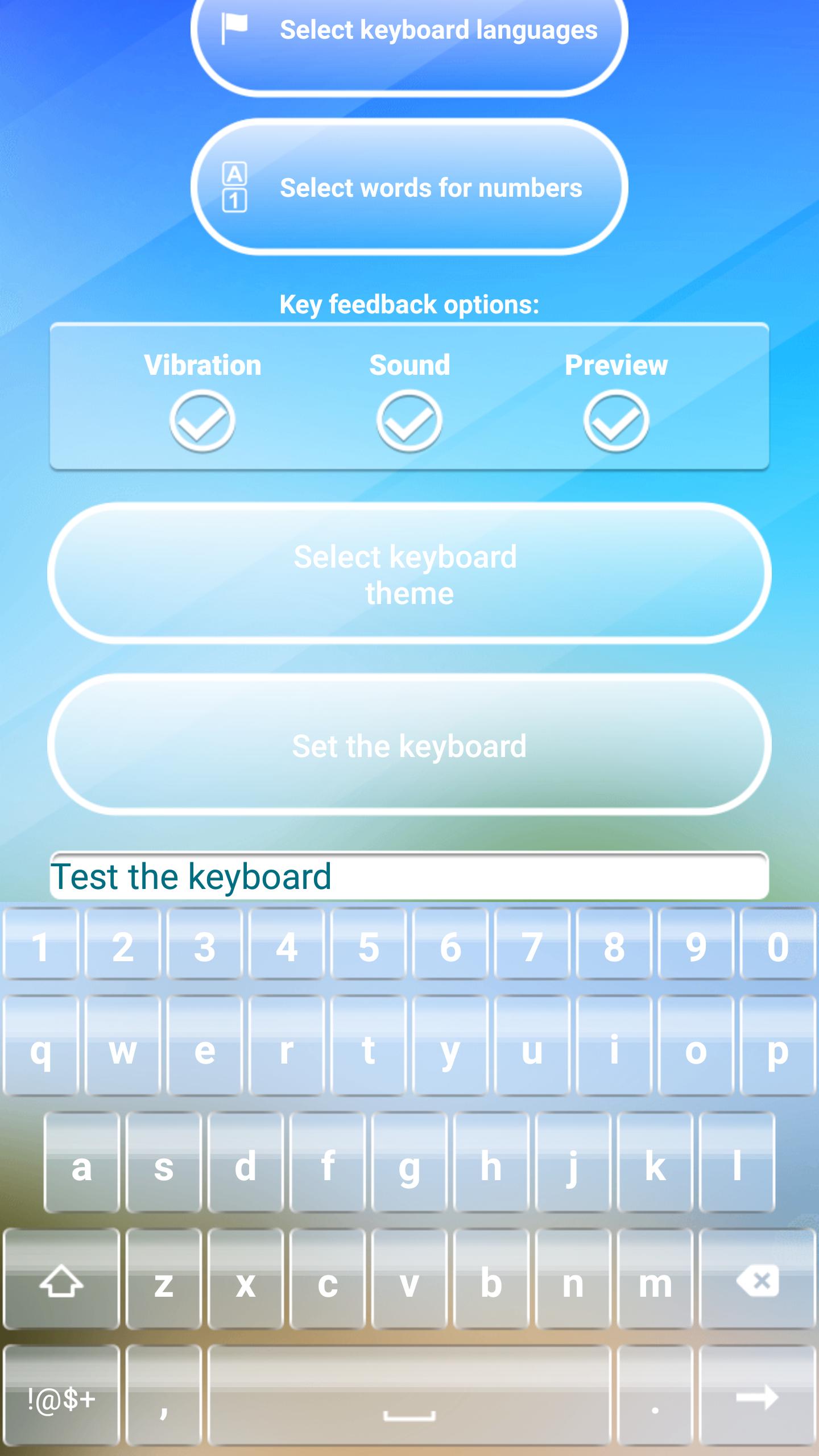Tap the space bar key
819x1456 pixels.
point(409,1396)
